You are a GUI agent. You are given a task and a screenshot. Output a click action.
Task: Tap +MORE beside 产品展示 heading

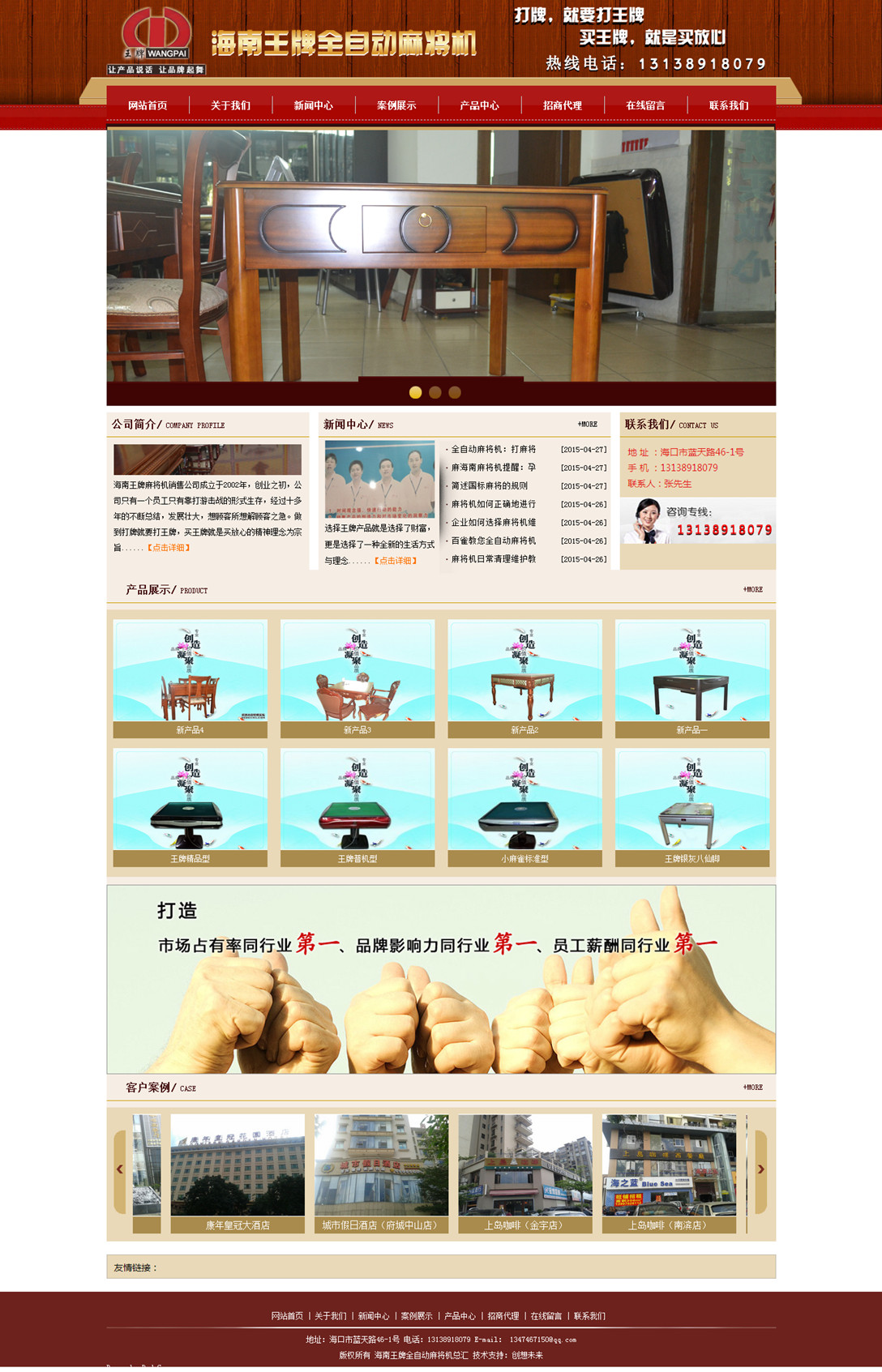(x=753, y=589)
